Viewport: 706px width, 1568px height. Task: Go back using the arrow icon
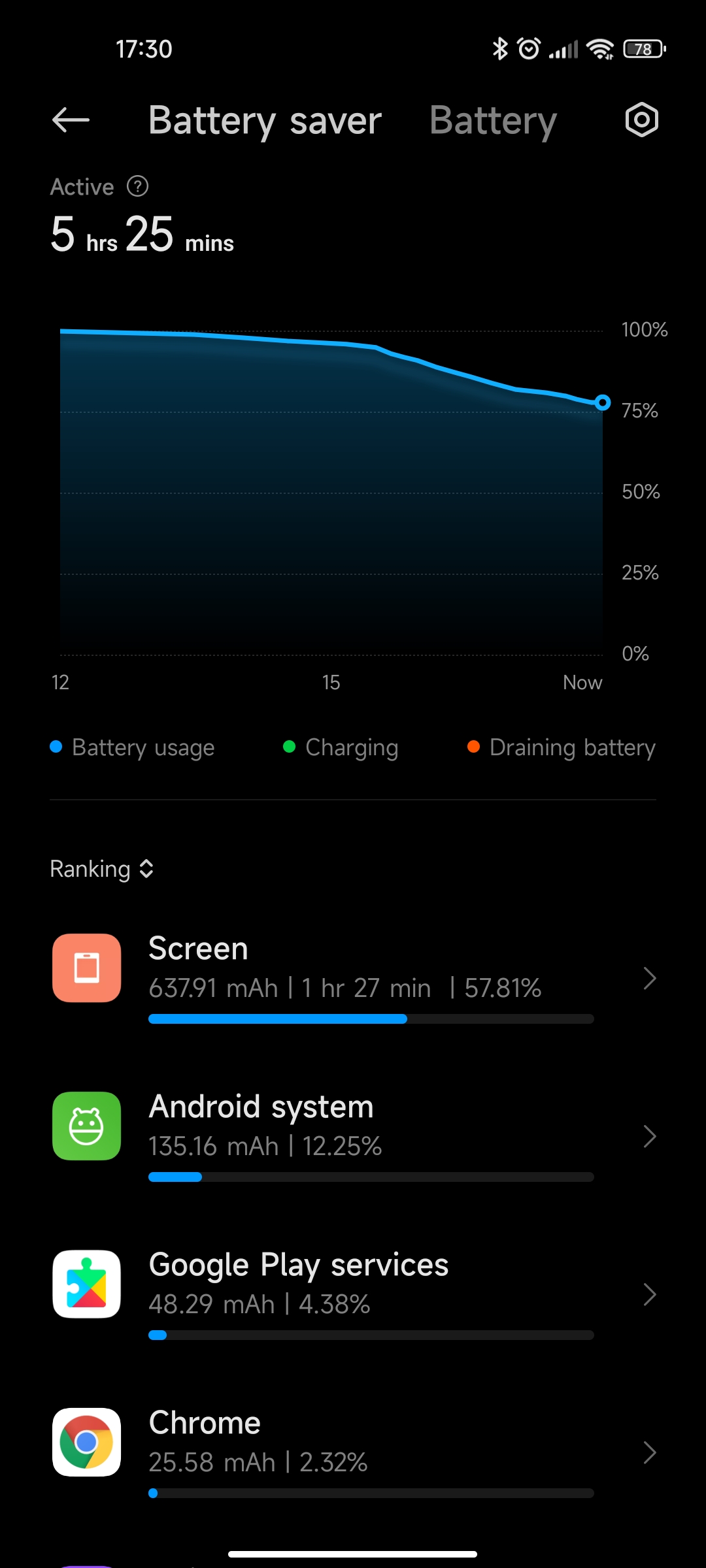click(x=71, y=120)
